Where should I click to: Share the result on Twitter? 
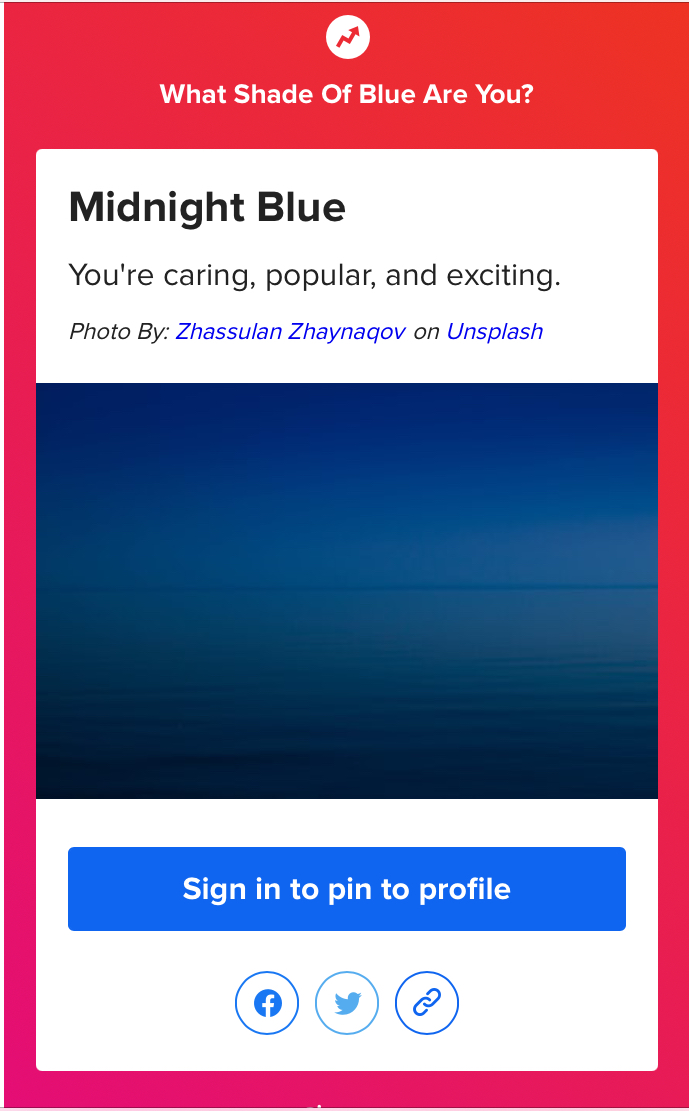click(x=347, y=1003)
